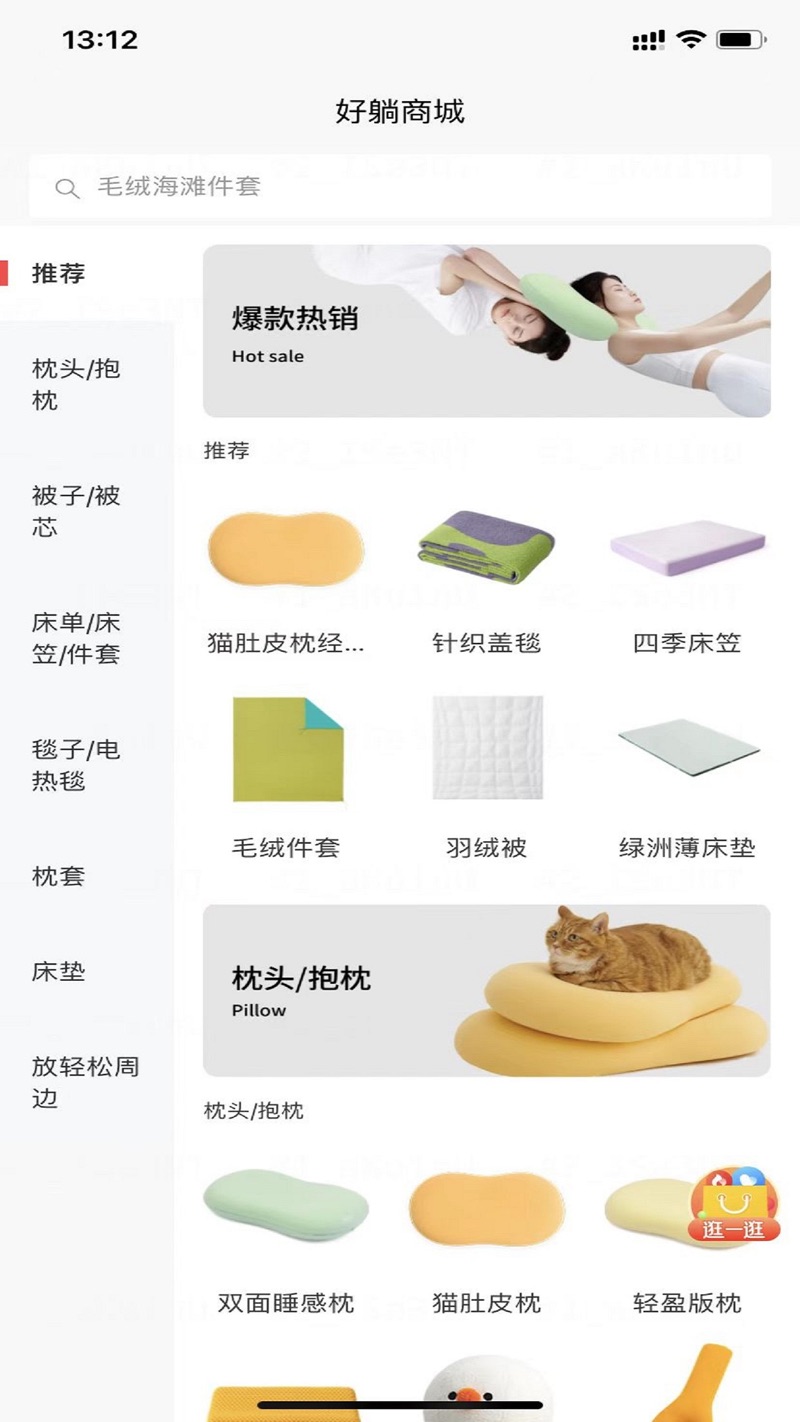Viewport: 800px width, 1422px height.
Task: Open the 爆款热销 Hot sale banner
Action: point(486,331)
